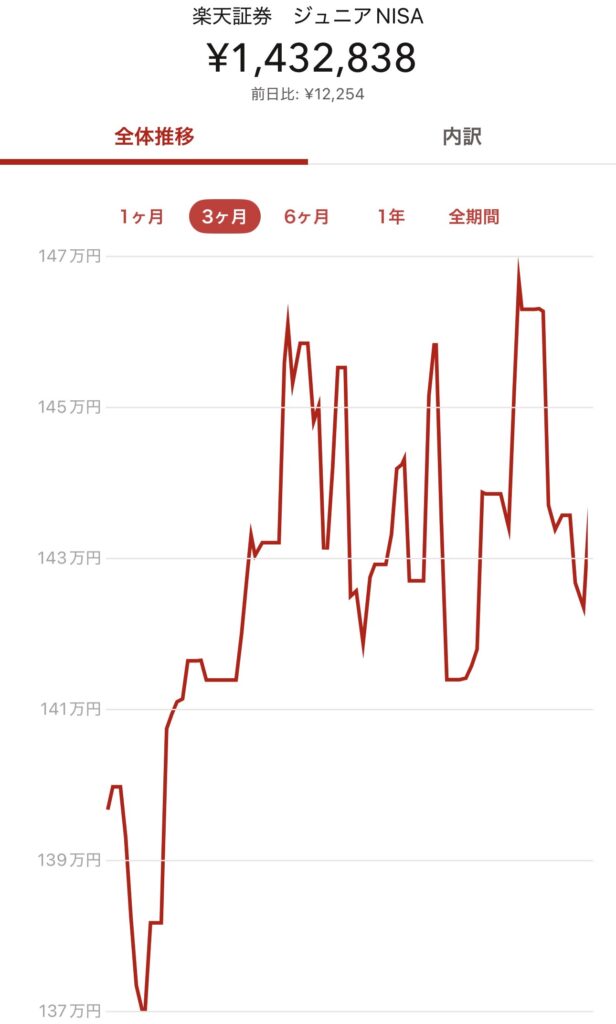The image size is (616, 1024).
Task: View the 全期間 chart range
Action: click(x=473, y=217)
